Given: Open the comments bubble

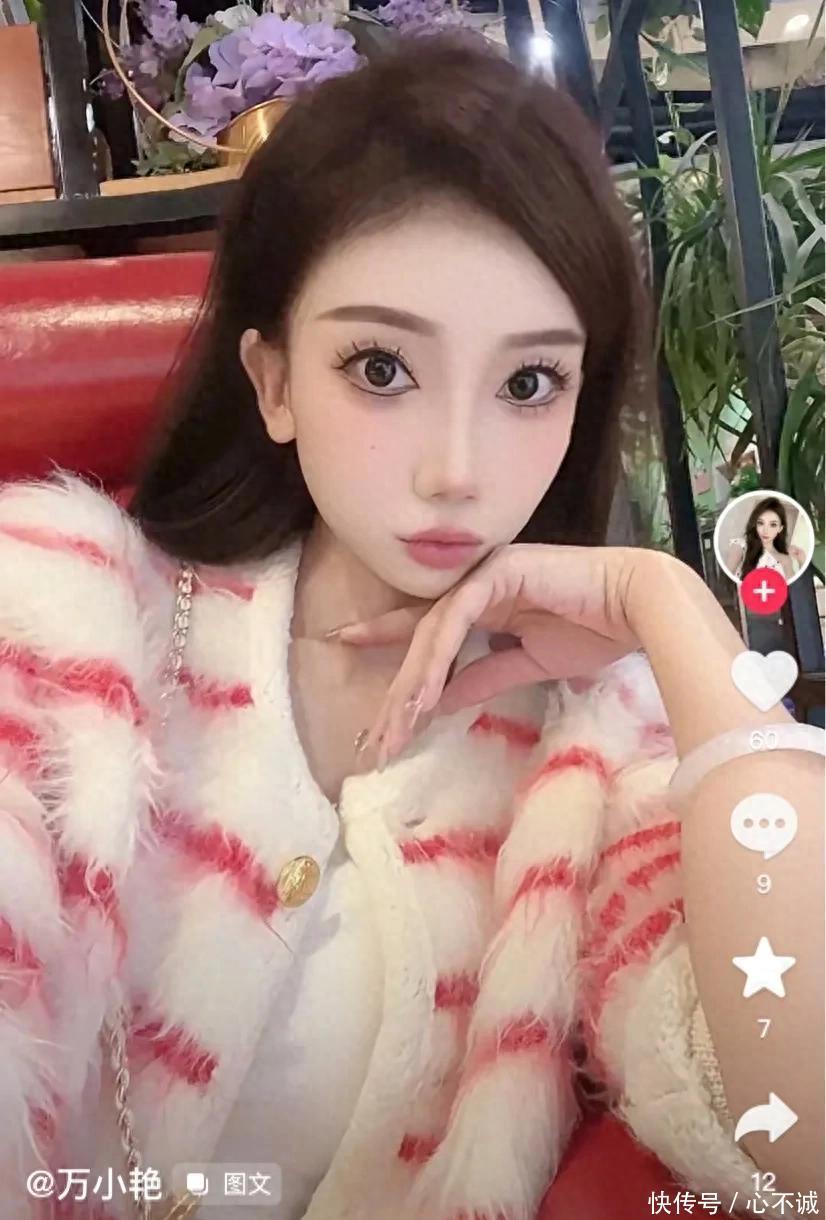Looking at the screenshot, I should click(764, 826).
